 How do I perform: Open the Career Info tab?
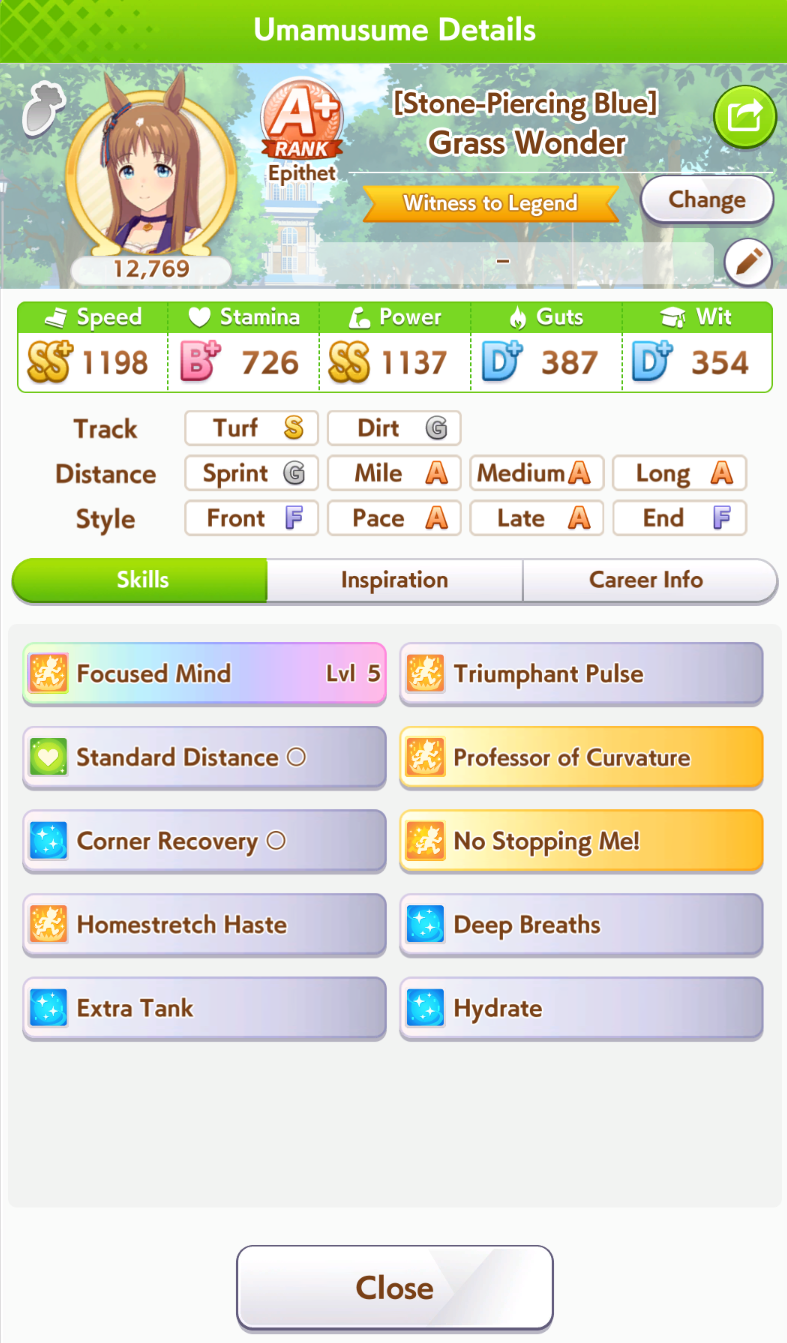click(x=646, y=580)
